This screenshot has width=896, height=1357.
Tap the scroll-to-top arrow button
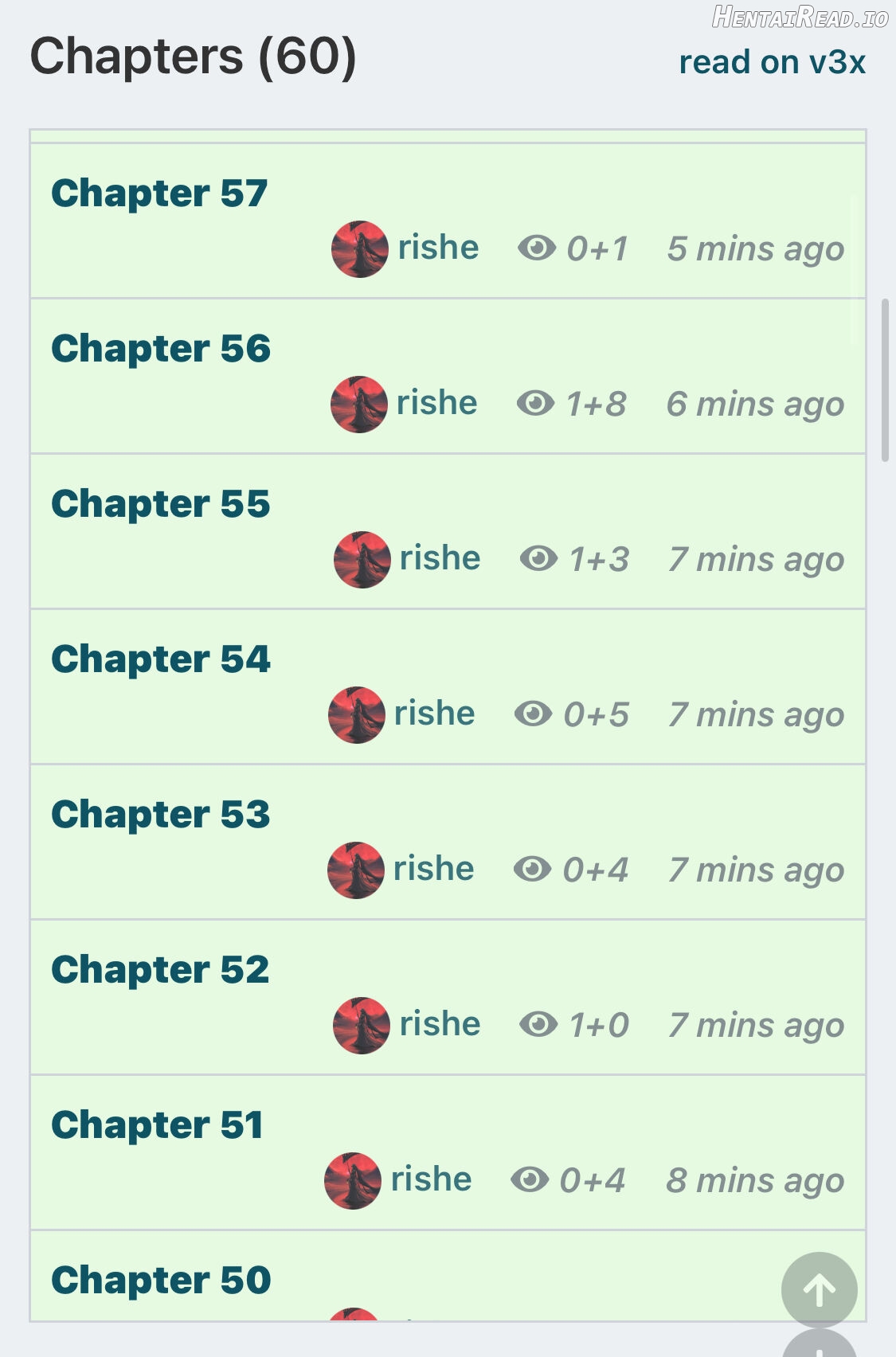pos(819,1290)
